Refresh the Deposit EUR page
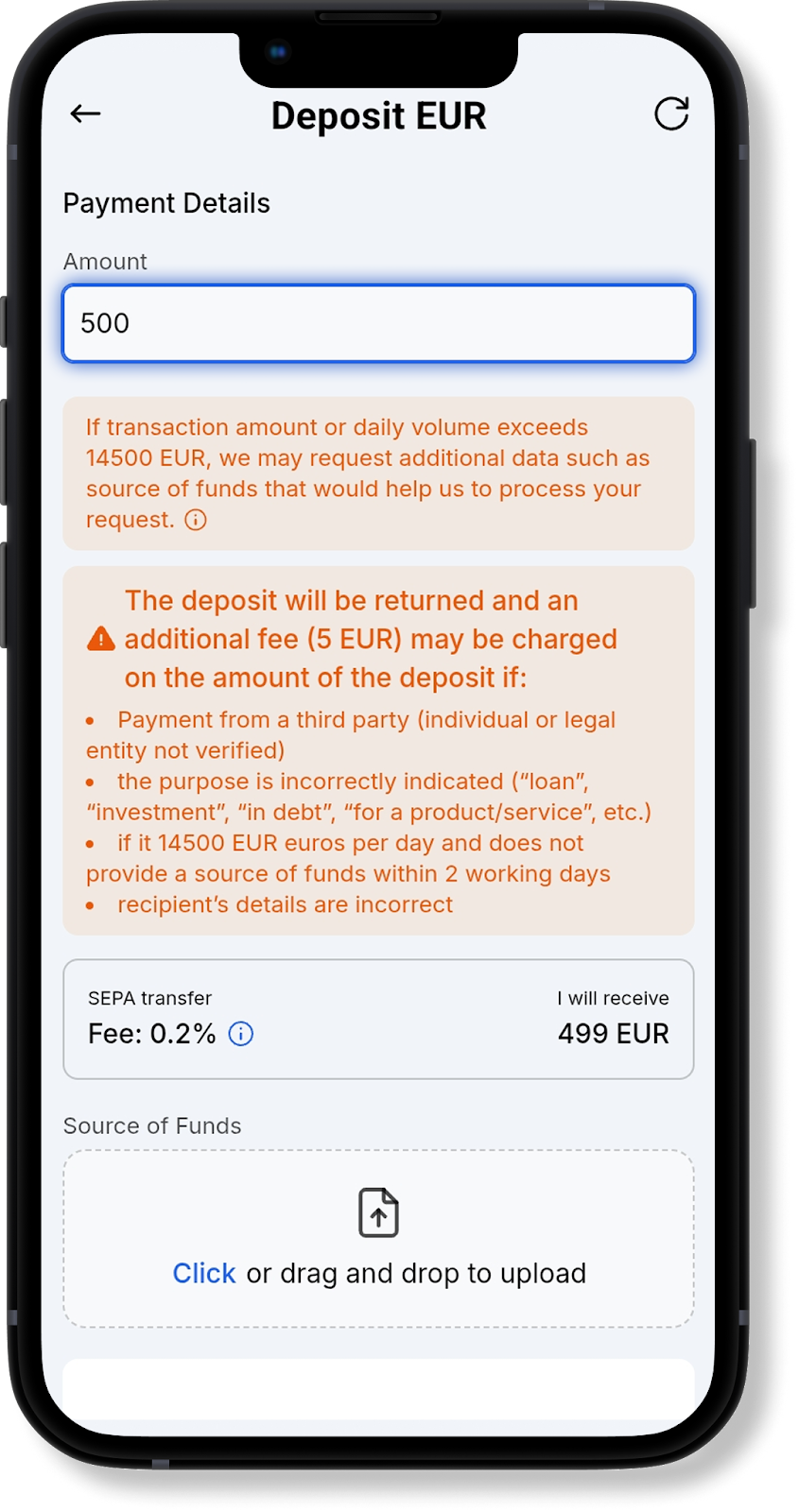The height and width of the screenshot is (1512, 799). [x=671, y=114]
